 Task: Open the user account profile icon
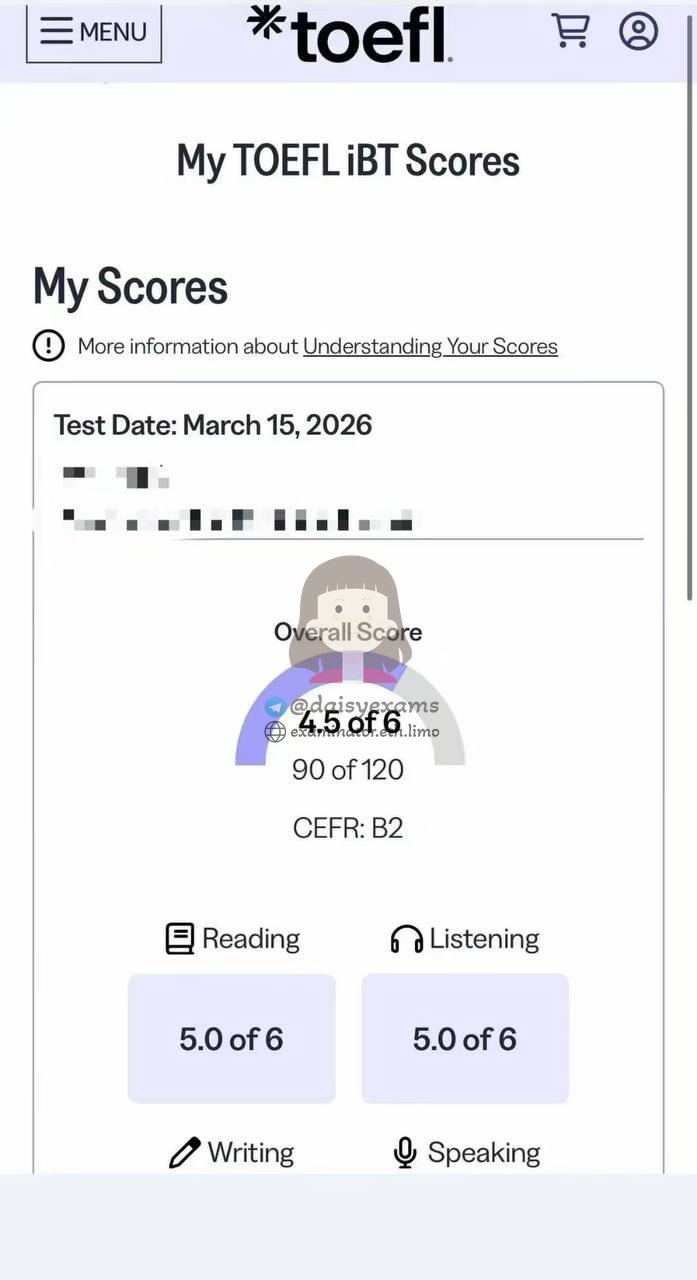[638, 30]
